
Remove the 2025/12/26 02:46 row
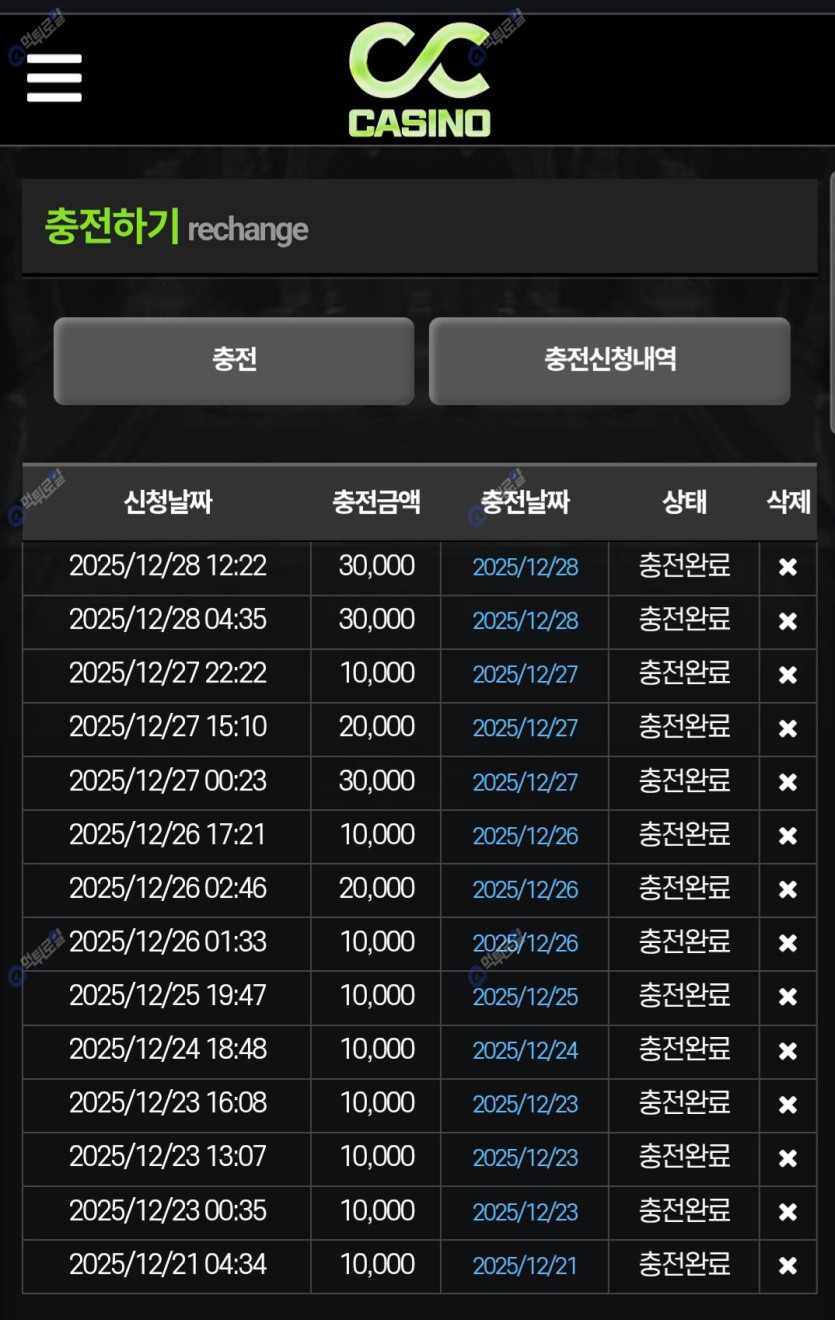(x=788, y=890)
